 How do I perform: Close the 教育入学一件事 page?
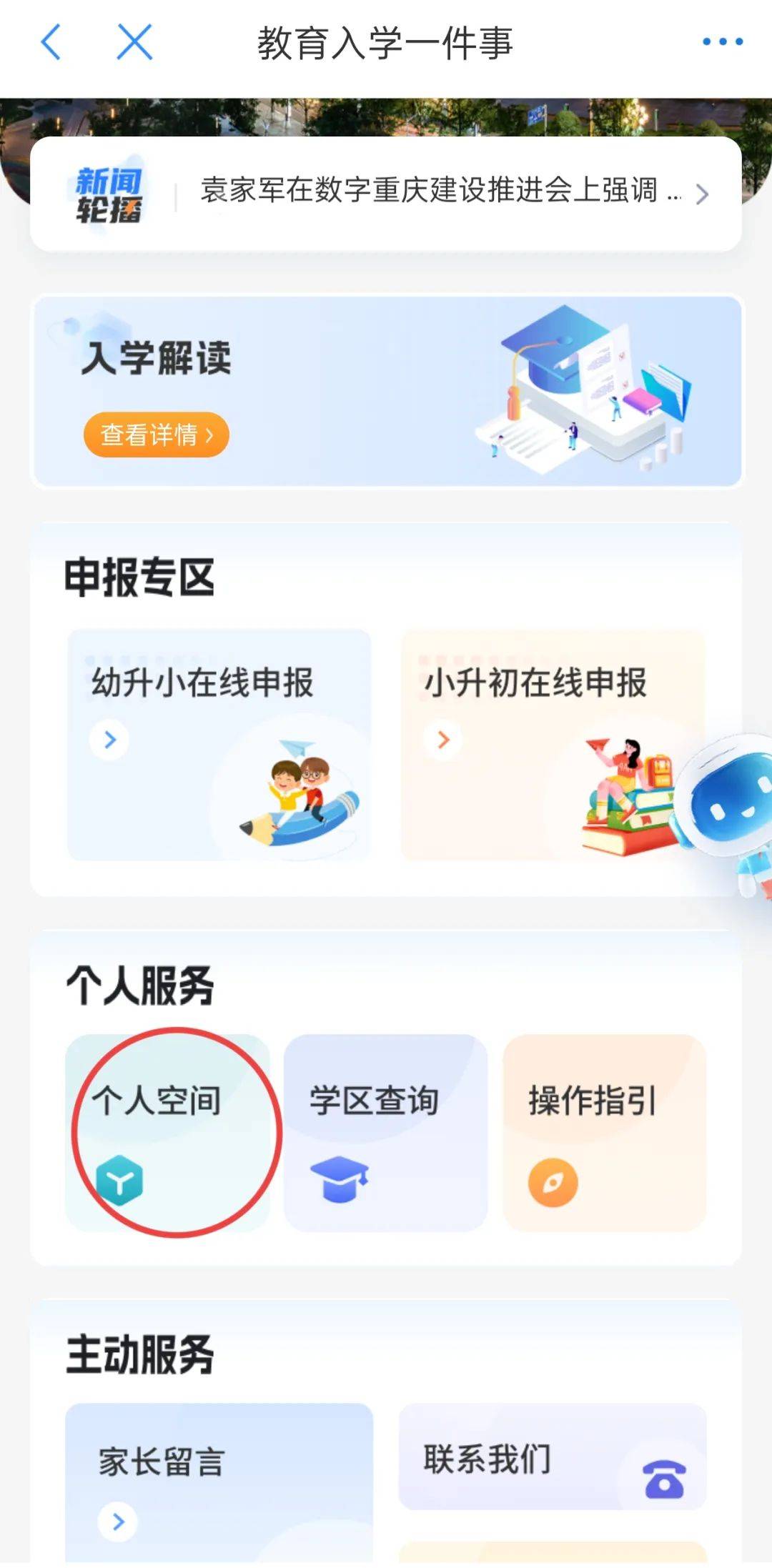[x=134, y=42]
